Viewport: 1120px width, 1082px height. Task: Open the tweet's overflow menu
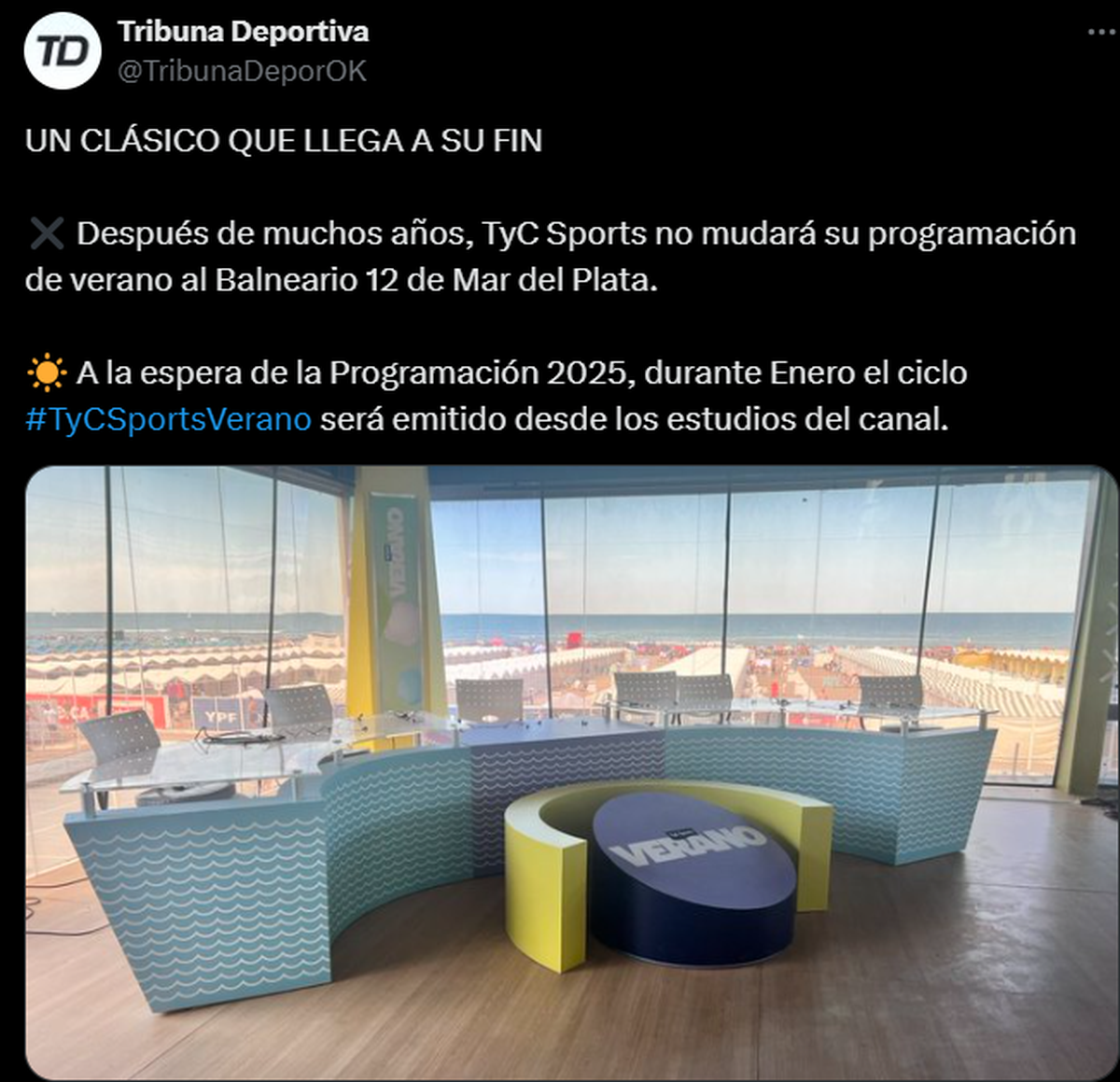pyautogui.click(x=1101, y=33)
